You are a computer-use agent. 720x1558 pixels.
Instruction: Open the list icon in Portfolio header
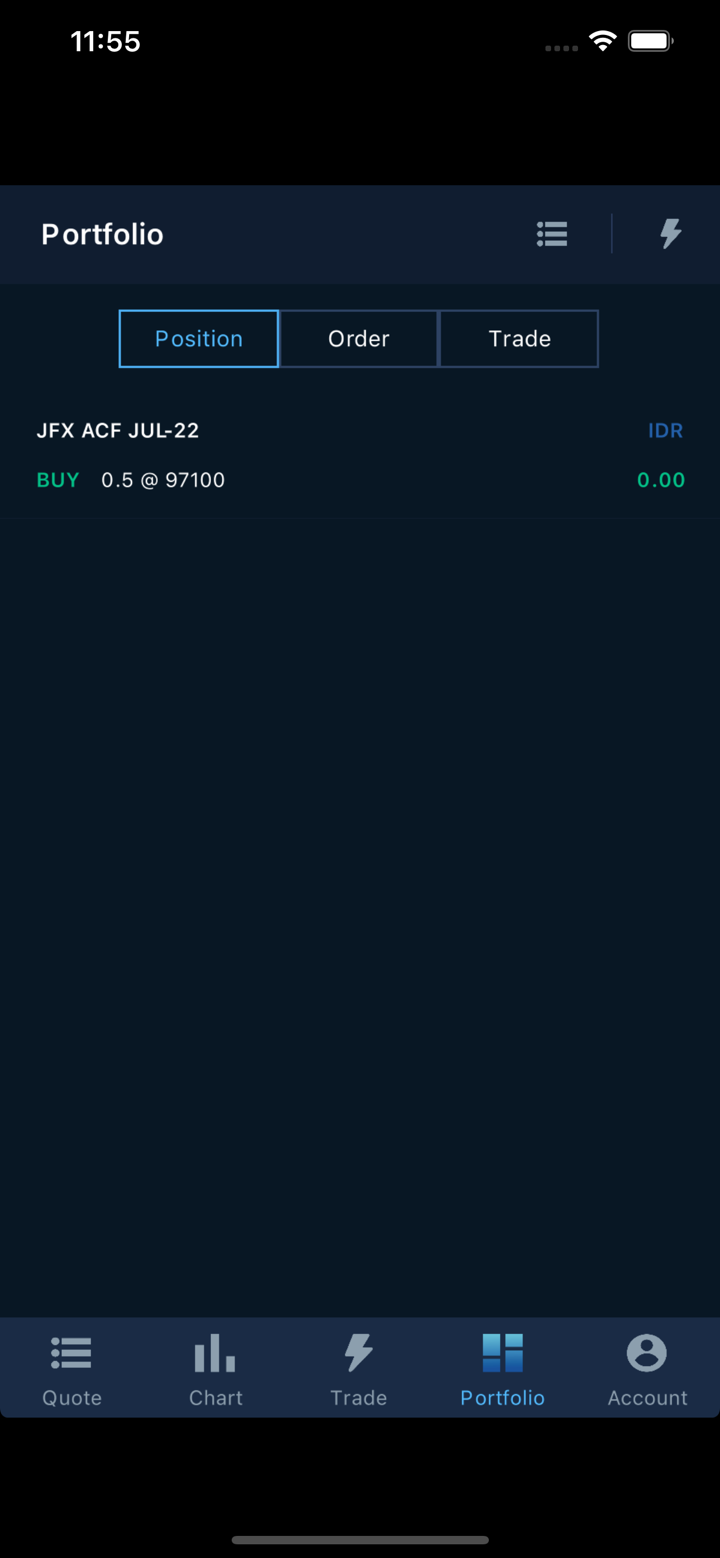[x=552, y=234]
